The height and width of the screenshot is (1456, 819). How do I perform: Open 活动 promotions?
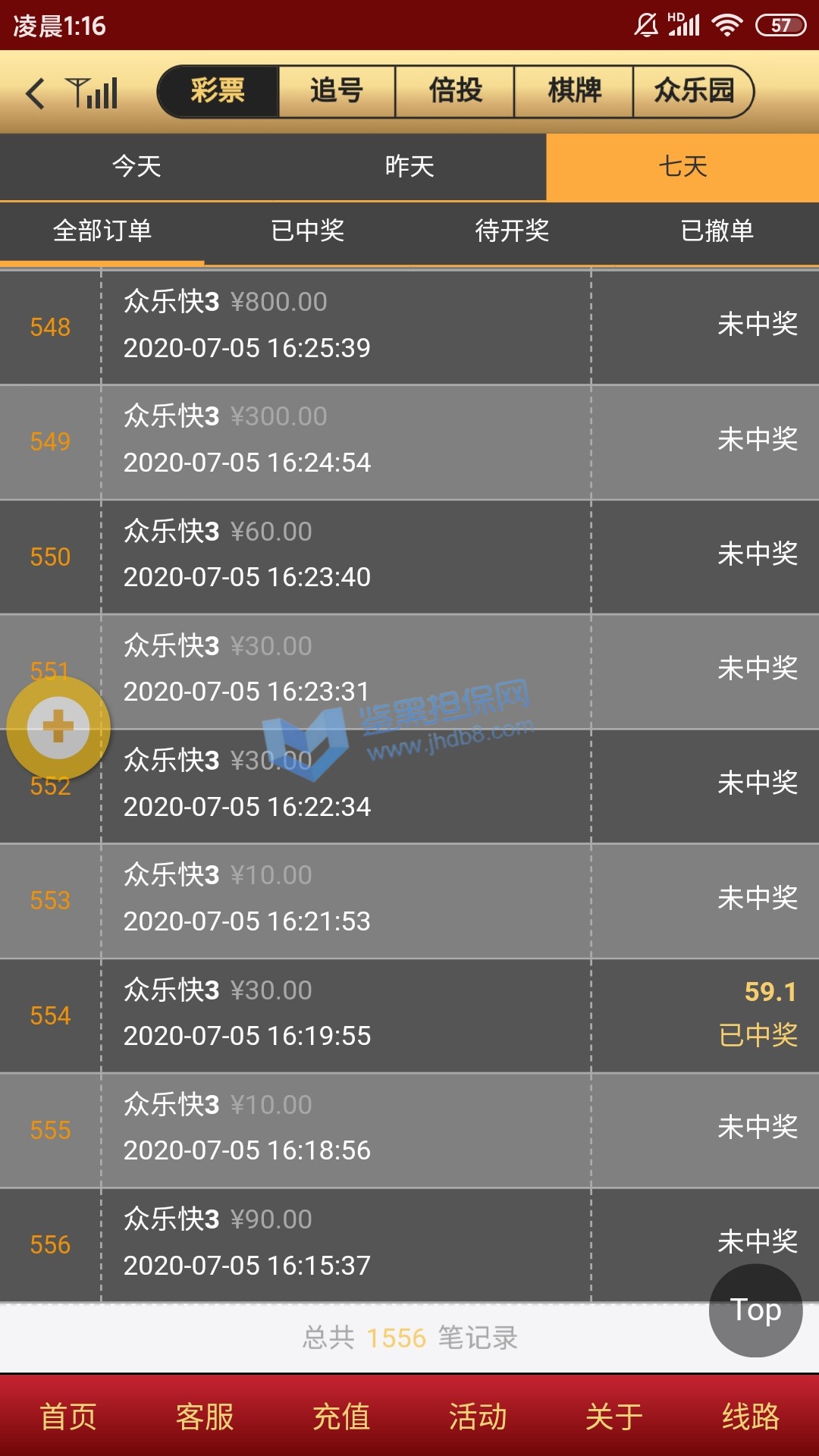point(478,1417)
